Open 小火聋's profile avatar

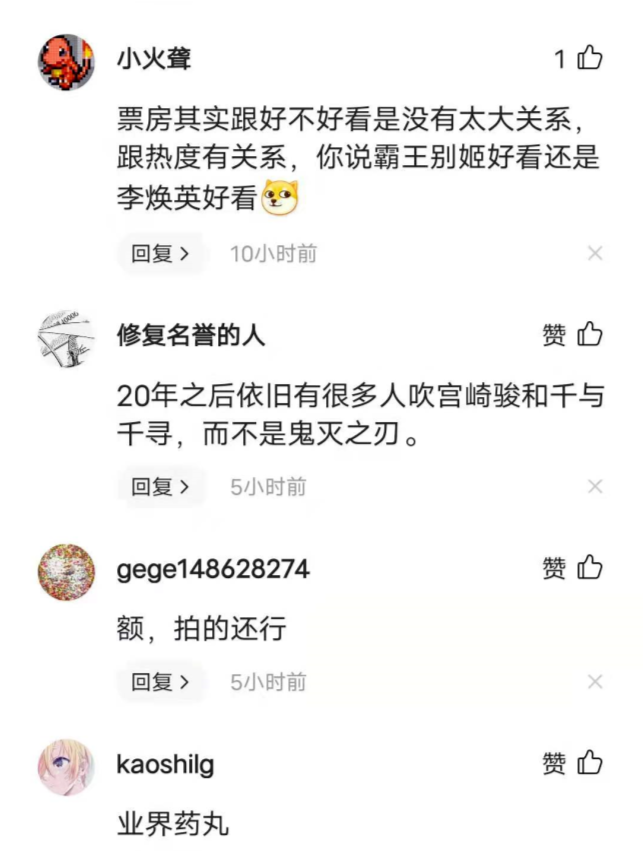66,60
